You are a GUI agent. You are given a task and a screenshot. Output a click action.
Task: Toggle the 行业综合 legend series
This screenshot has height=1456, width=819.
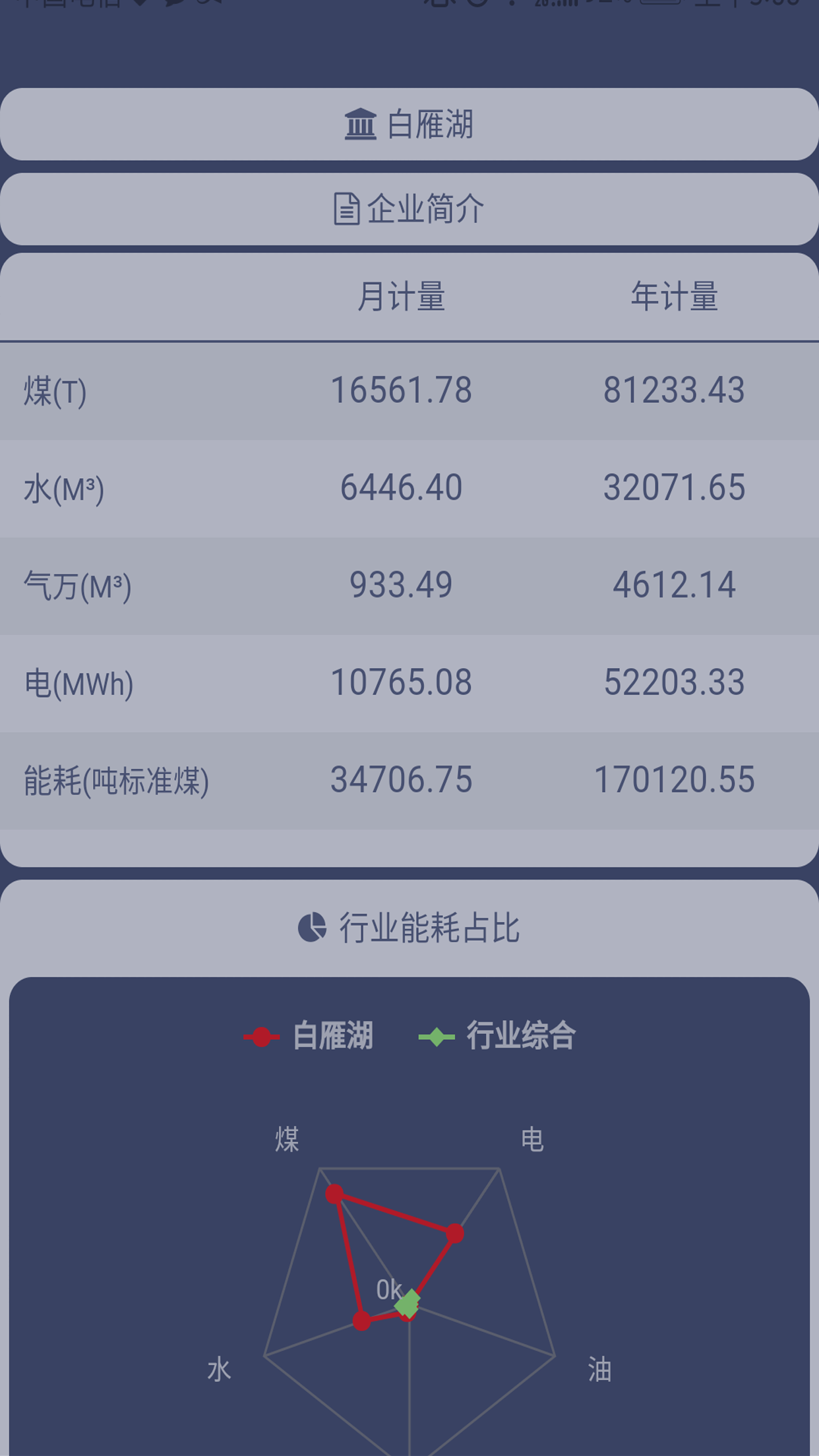tap(497, 1036)
